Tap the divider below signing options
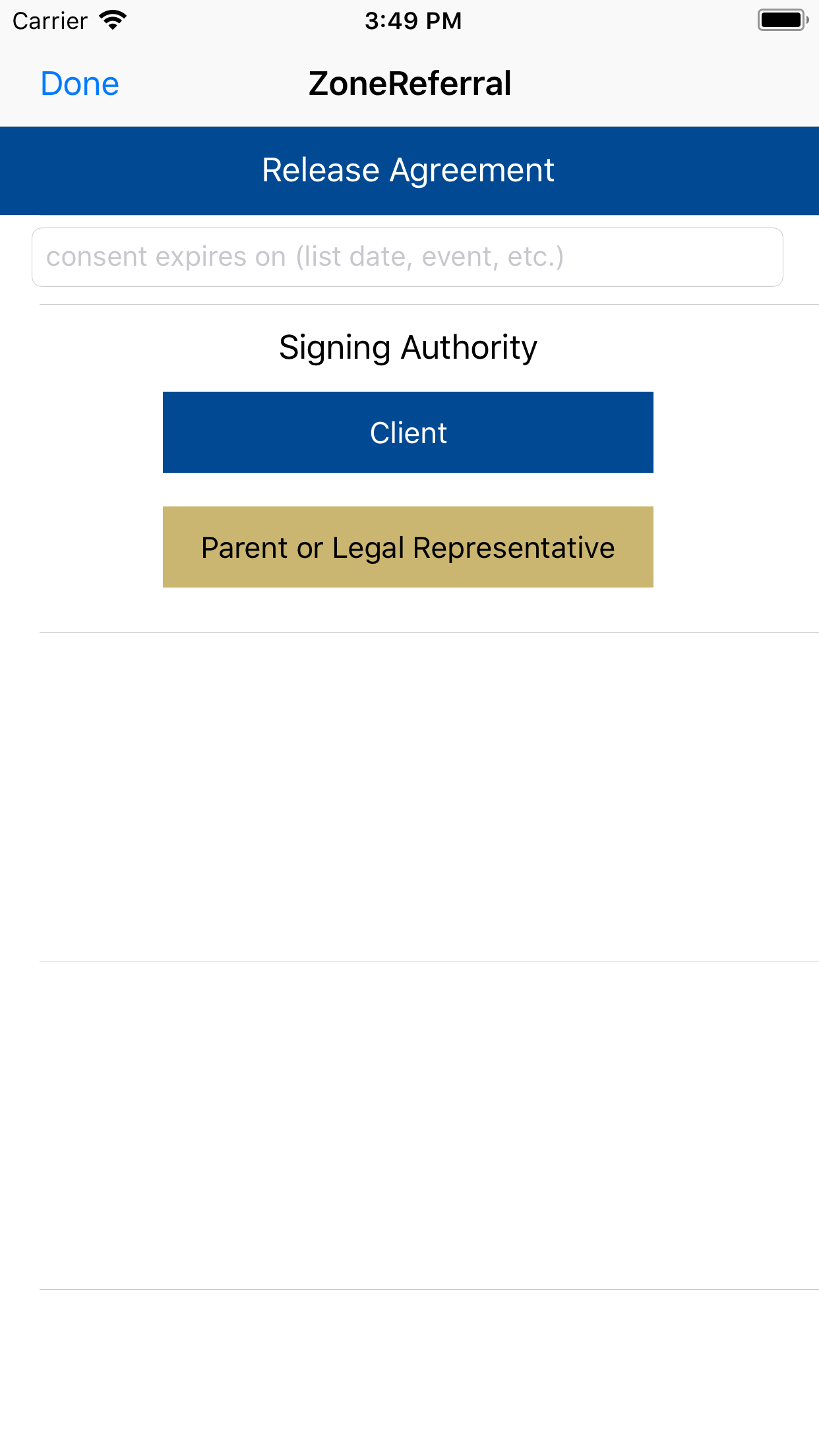This screenshot has width=819, height=1456. tap(409, 631)
